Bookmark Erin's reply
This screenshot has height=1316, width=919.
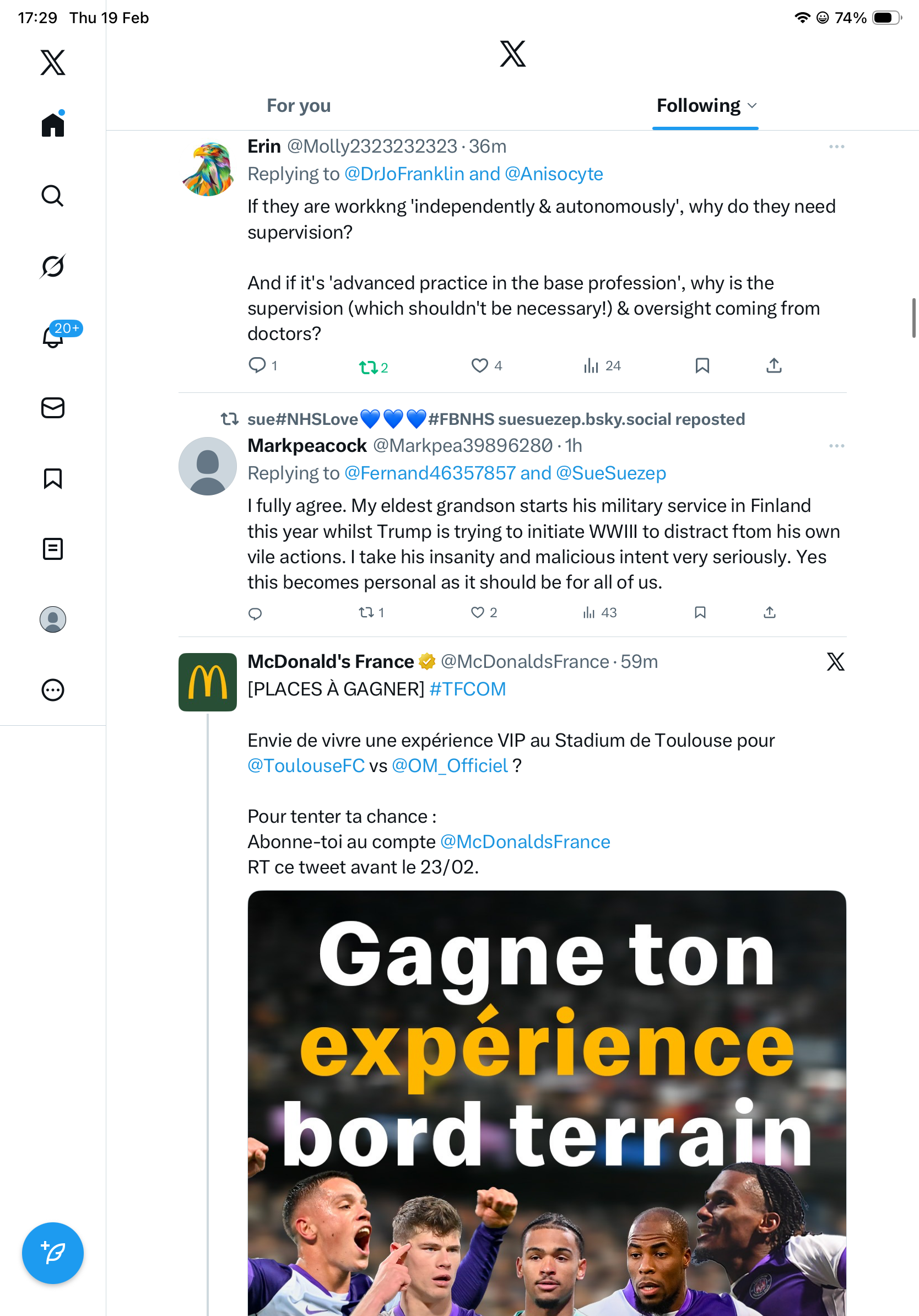tap(702, 366)
